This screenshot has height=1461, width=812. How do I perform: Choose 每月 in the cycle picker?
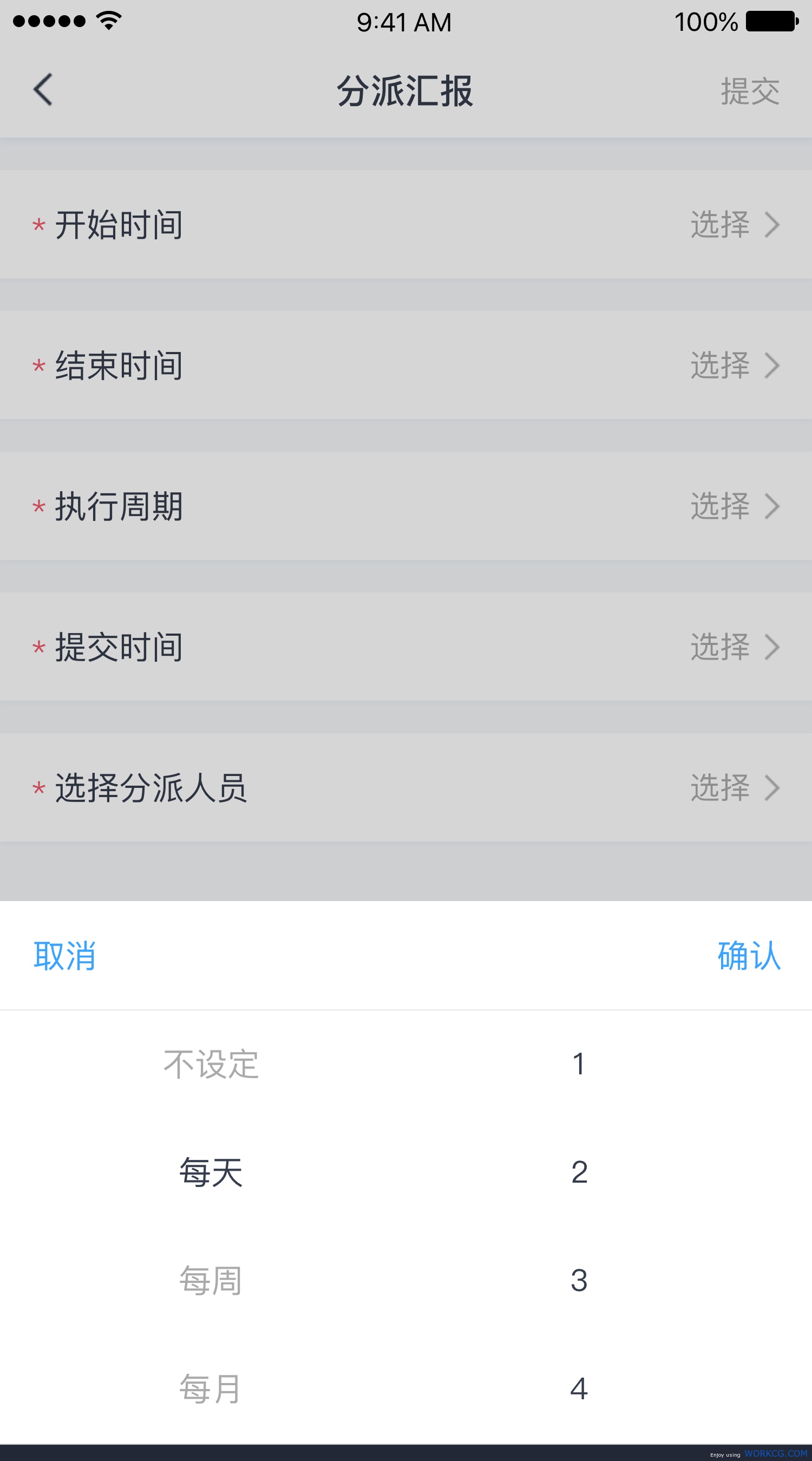tap(211, 1389)
